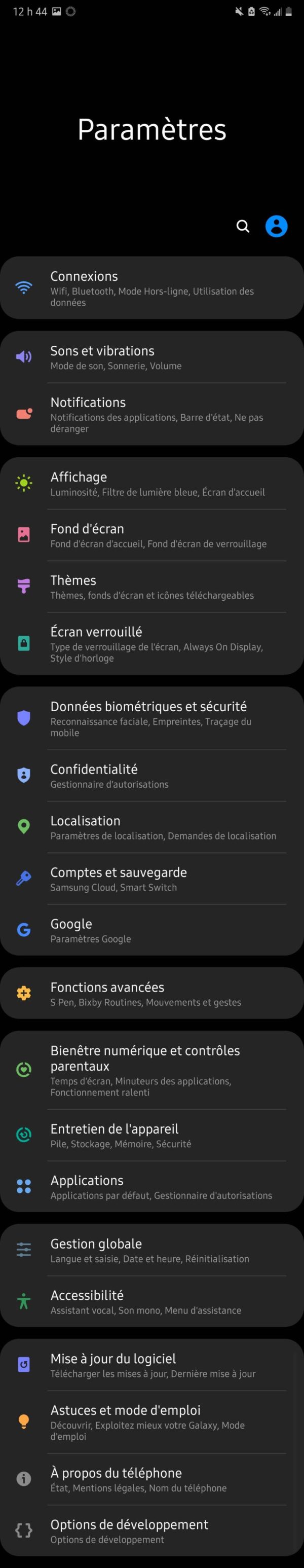Select Entretien de l'appareil
The image size is (304, 1568).
pos(152,1135)
